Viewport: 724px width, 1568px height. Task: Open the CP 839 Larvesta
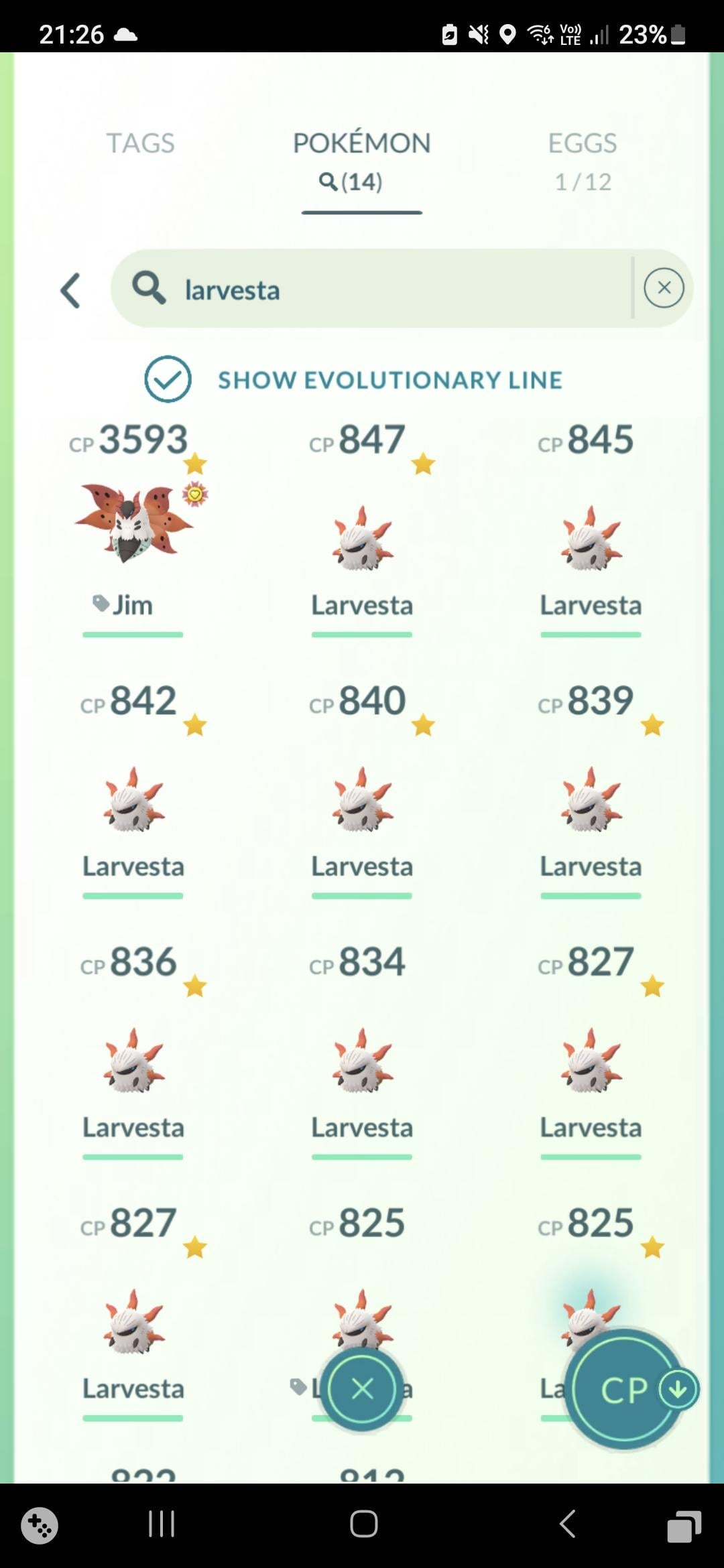click(x=591, y=797)
